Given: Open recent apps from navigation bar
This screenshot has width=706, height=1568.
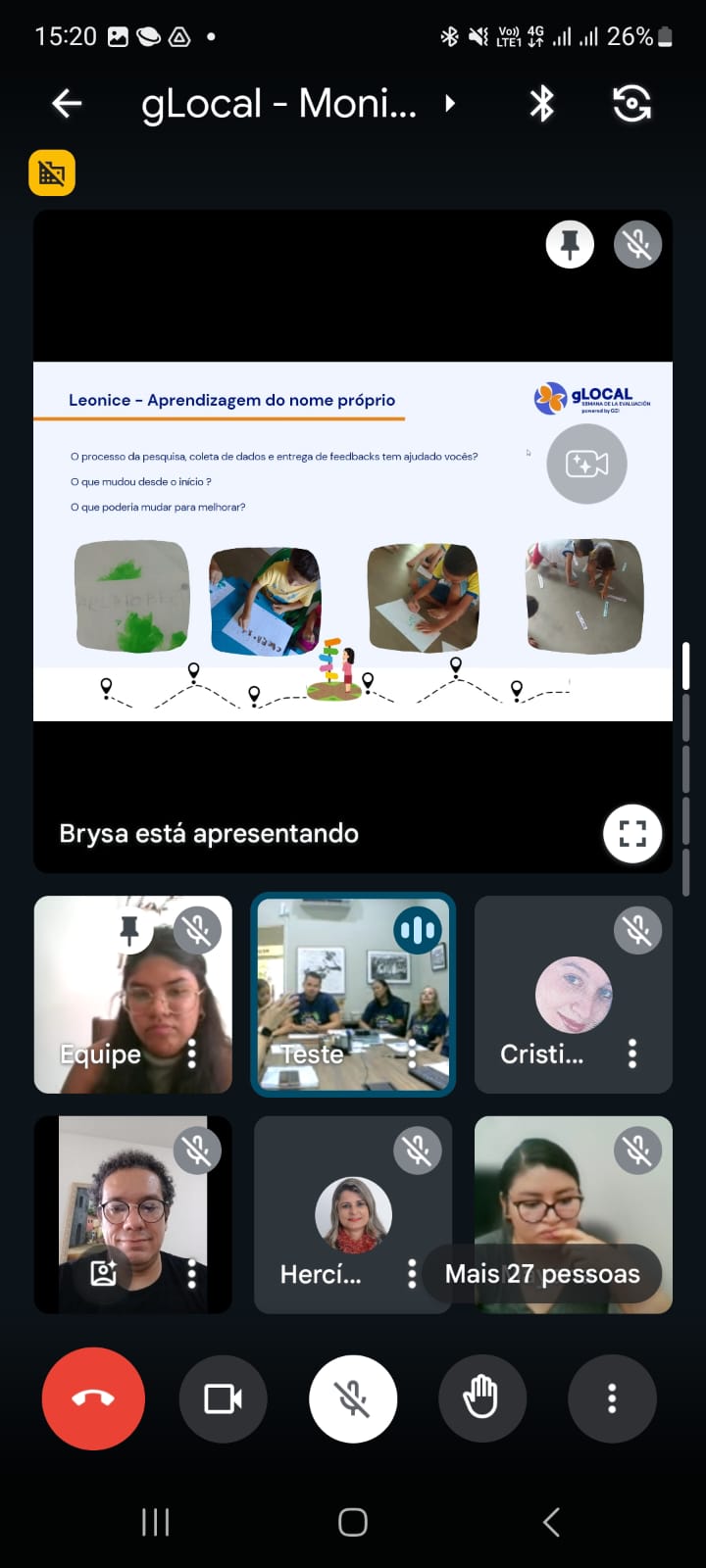Looking at the screenshot, I should click(155, 1522).
